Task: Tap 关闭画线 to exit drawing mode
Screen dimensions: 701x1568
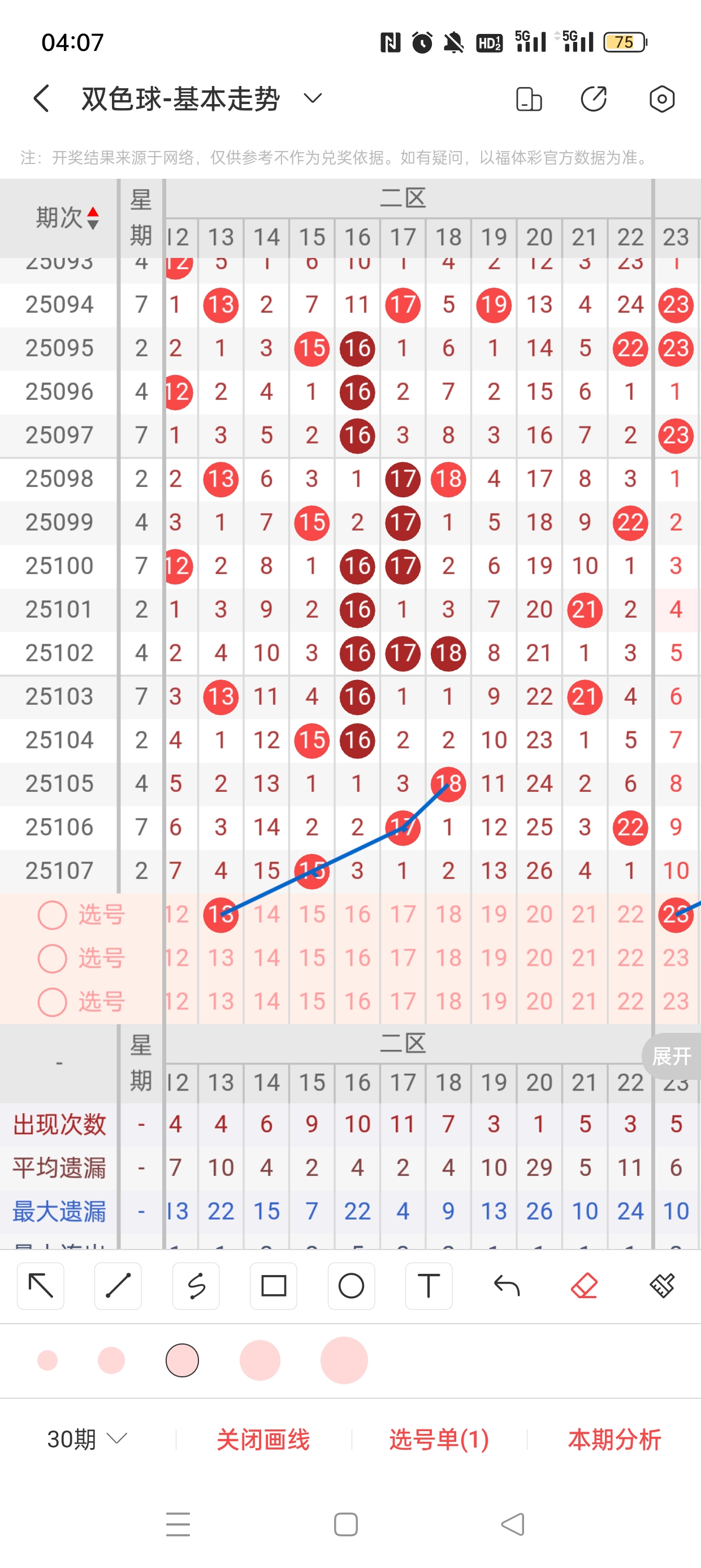Action: pyautogui.click(x=263, y=1439)
